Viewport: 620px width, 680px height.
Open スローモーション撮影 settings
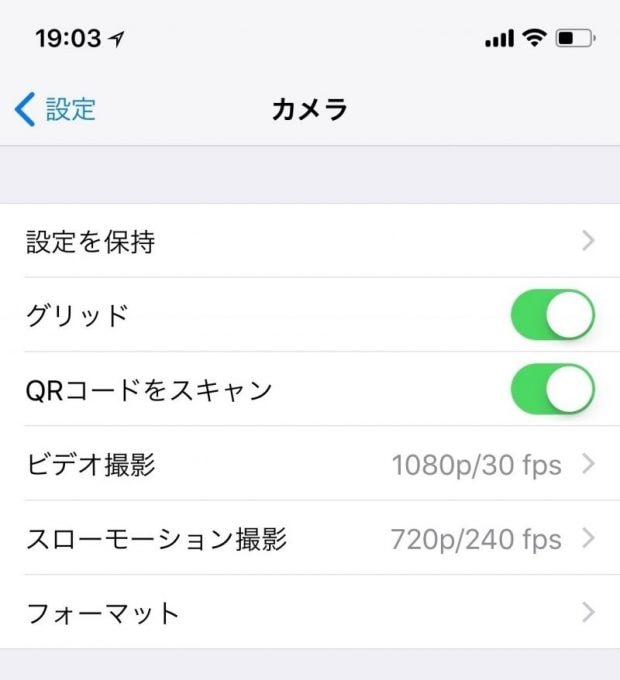310,539
